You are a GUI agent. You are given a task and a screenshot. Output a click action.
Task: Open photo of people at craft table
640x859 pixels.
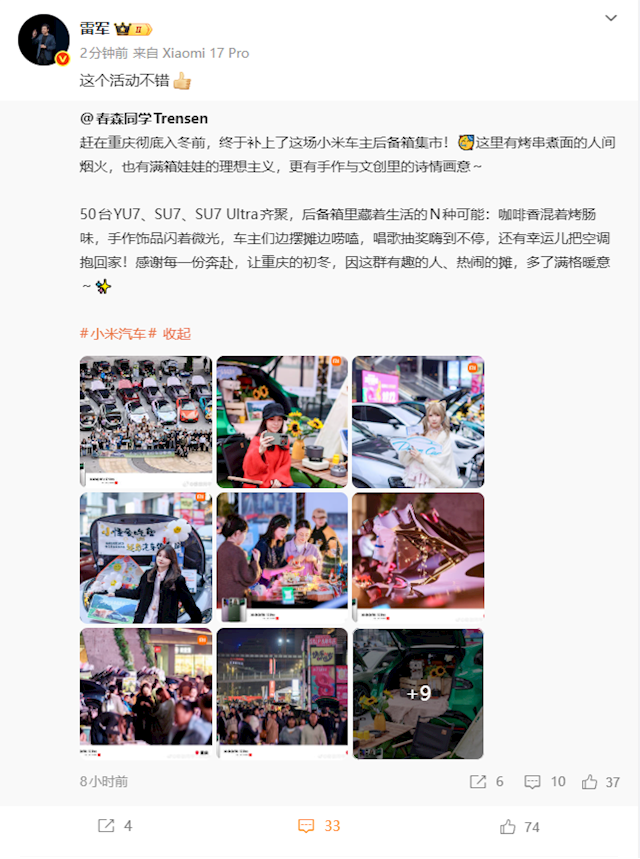pos(282,557)
